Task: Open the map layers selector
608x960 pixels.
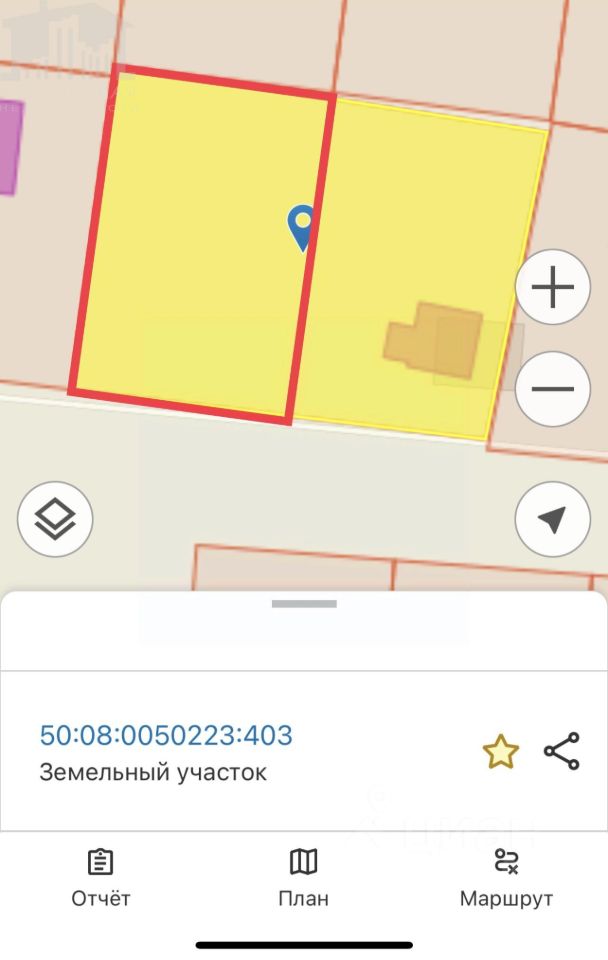Action: [x=55, y=519]
